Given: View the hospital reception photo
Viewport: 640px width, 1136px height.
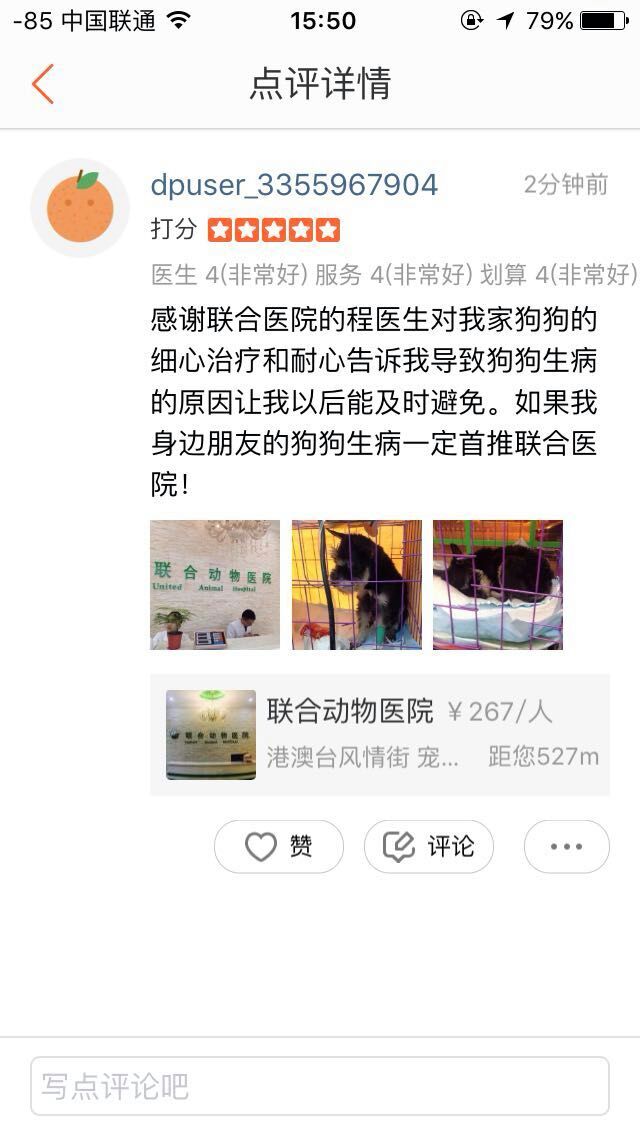Looking at the screenshot, I should [x=215, y=585].
